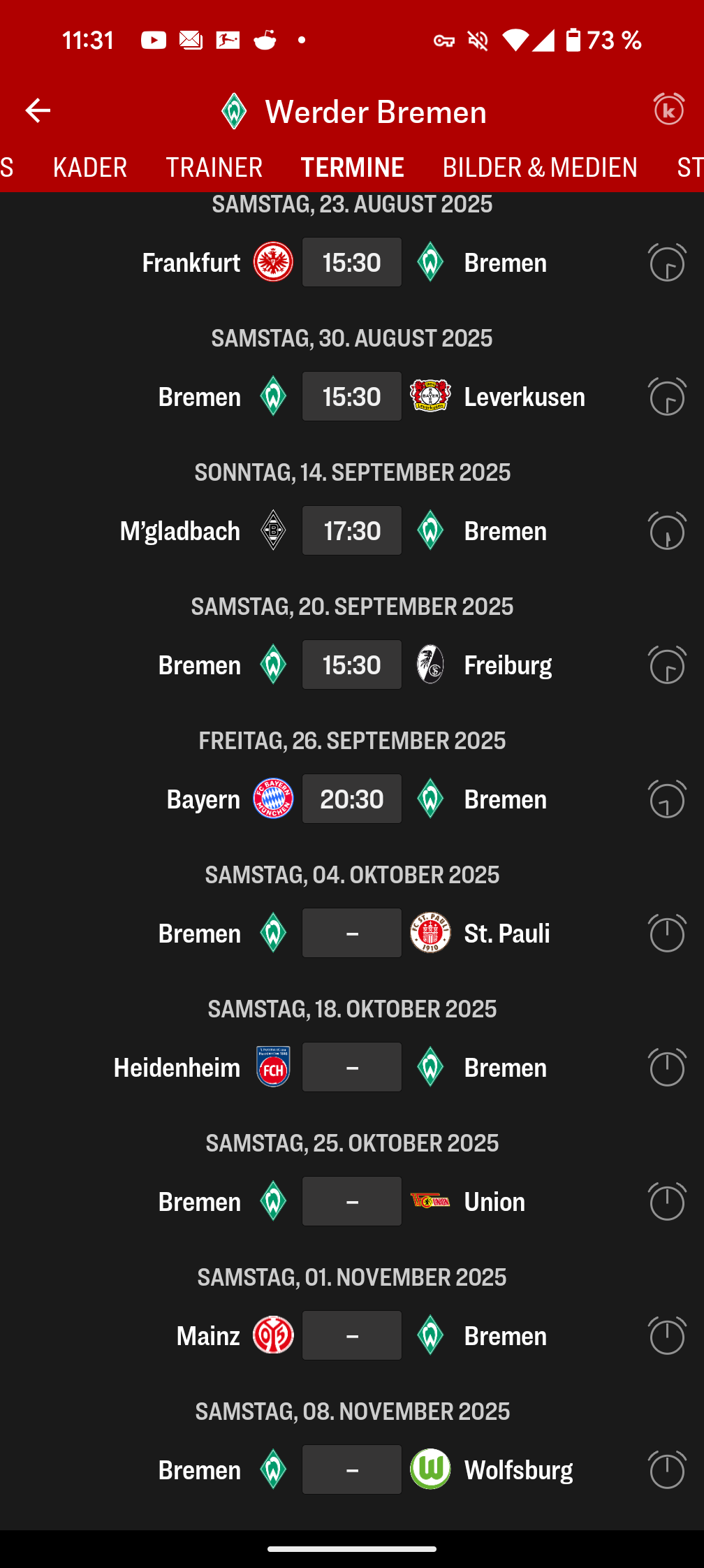Set a reminder for Heidenheim vs Bremen

tap(667, 1068)
